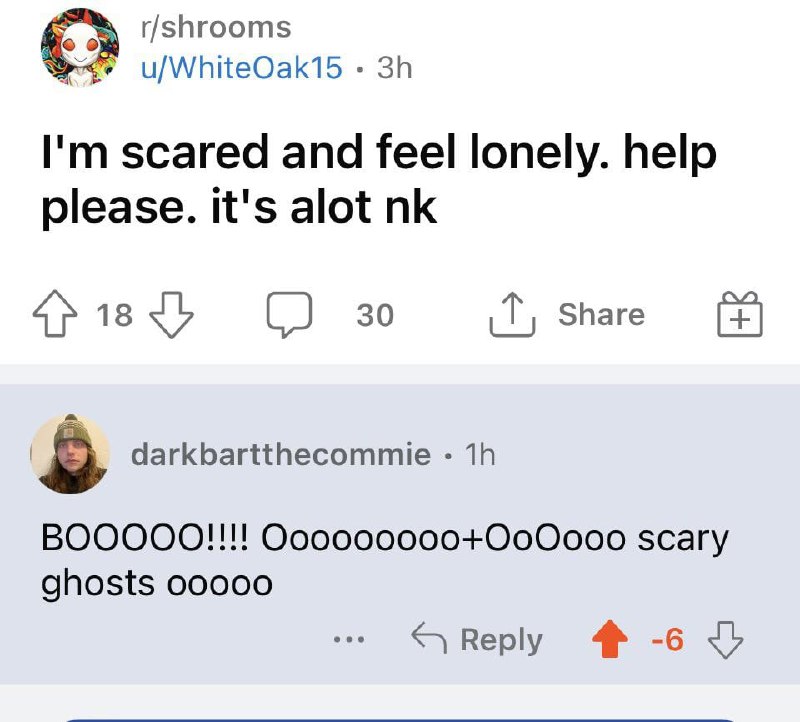This screenshot has width=800, height=722.
Task: Open darkbartthecommie's profile
Action: 281,455
